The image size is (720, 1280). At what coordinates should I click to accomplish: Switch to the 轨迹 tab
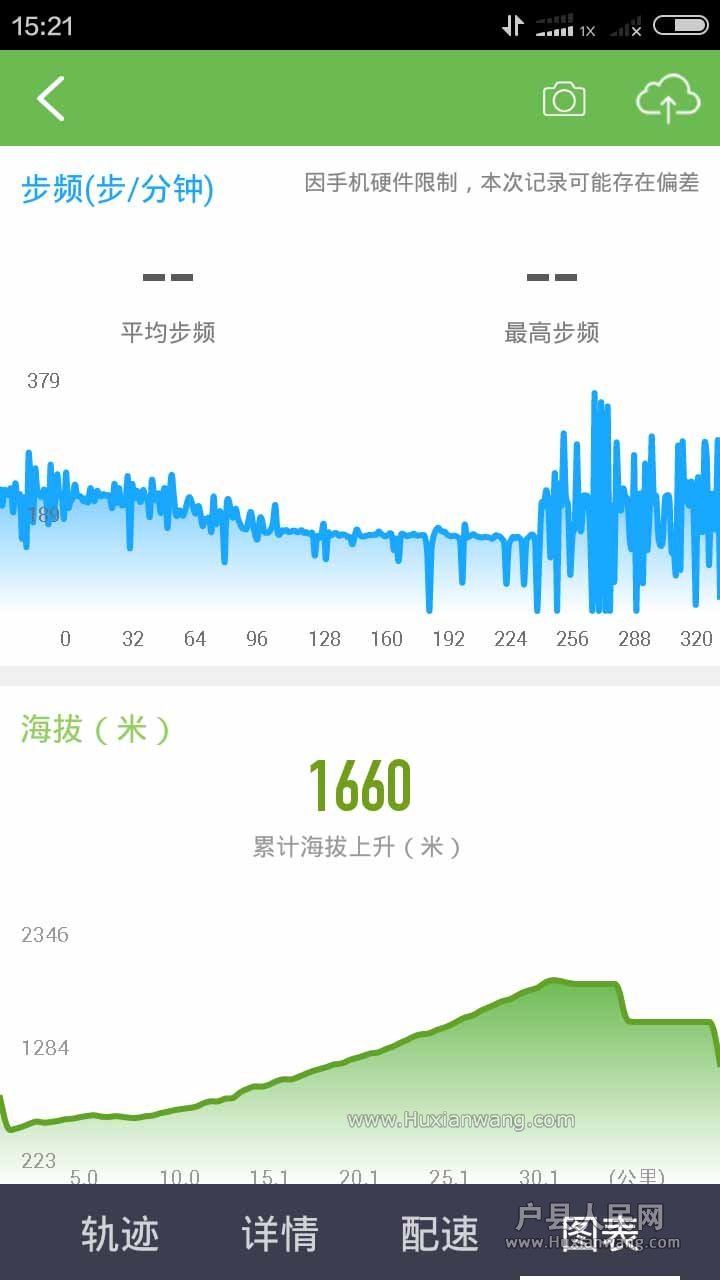coord(120,1233)
